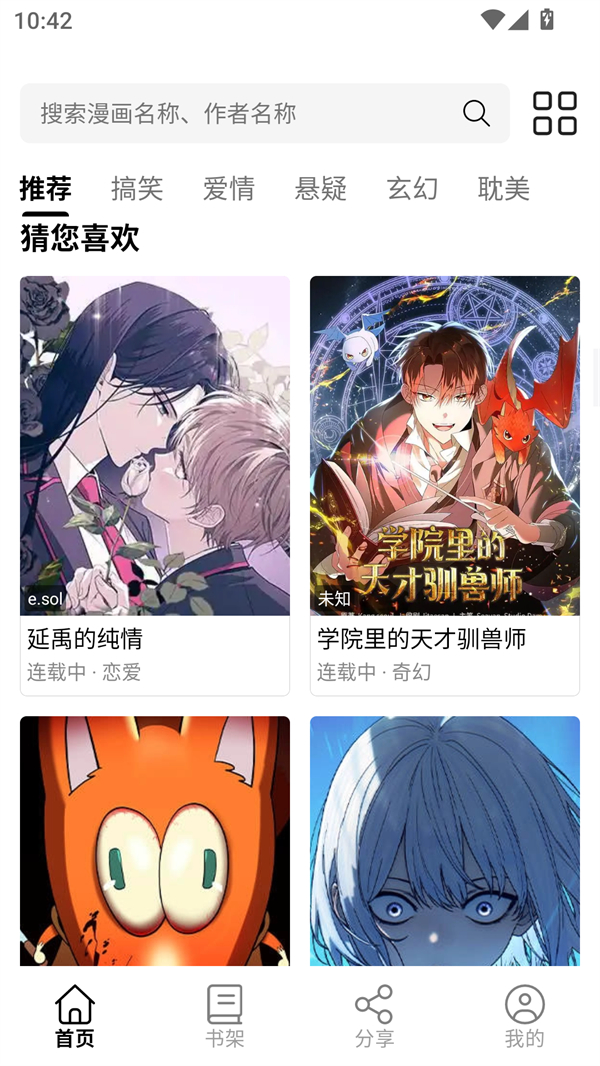Open the category grid icon
Image resolution: width=600 pixels, height=1066 pixels.
(x=554, y=113)
